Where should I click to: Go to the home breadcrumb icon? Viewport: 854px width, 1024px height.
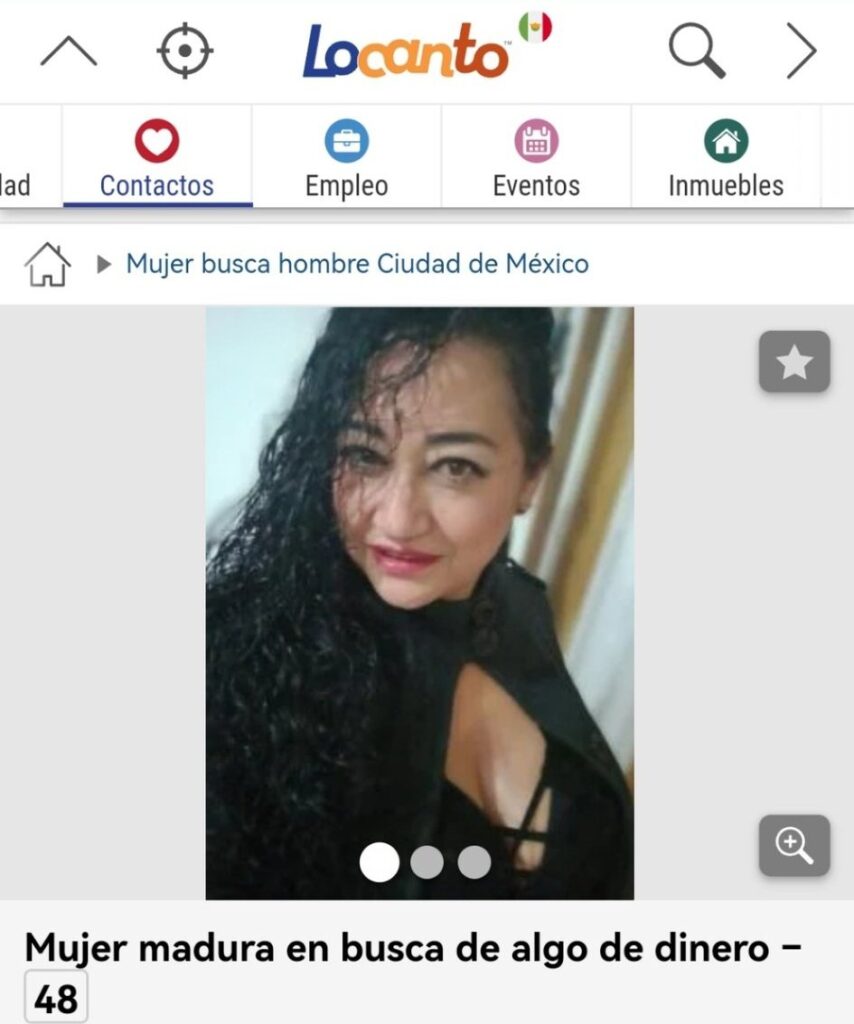click(48, 265)
